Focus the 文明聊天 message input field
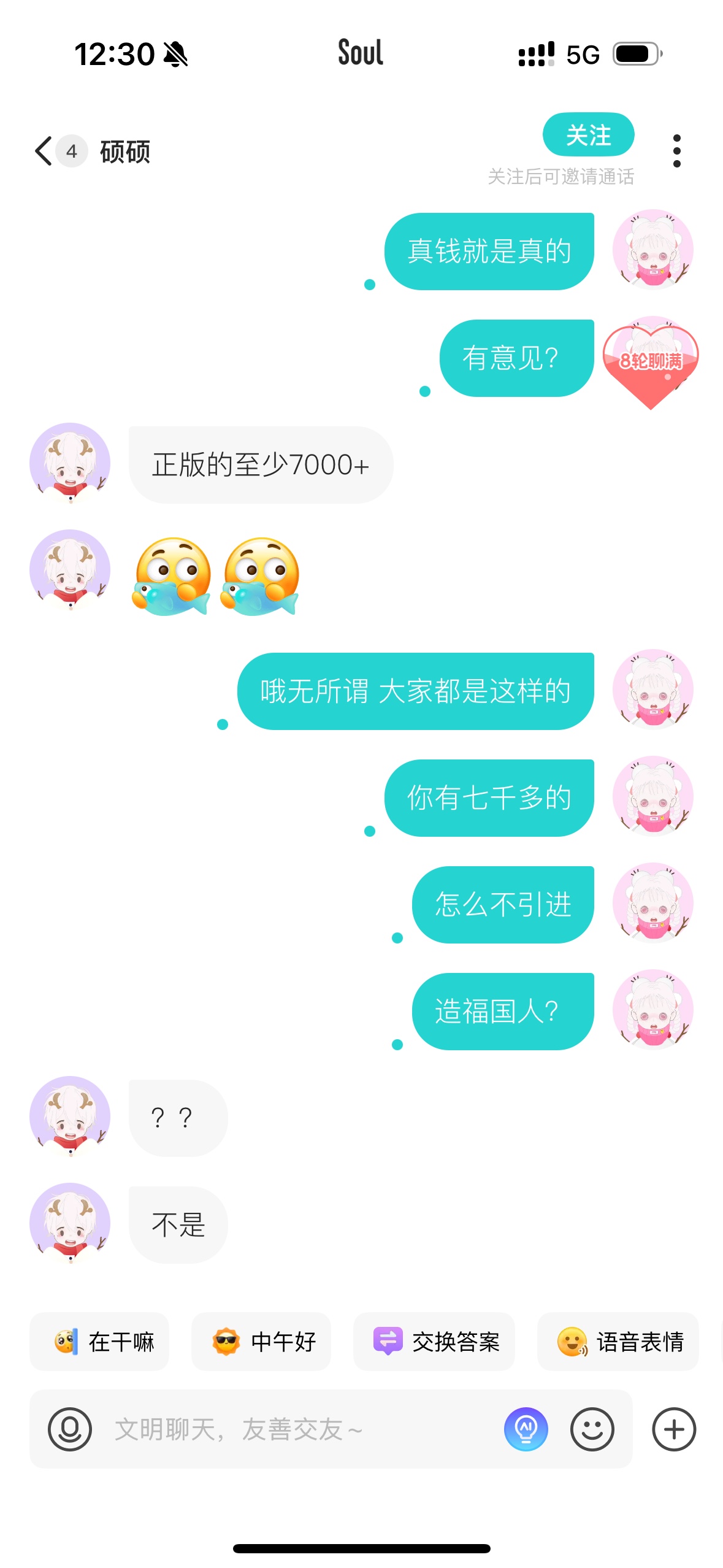The width and height of the screenshot is (723, 1568). [300, 1429]
